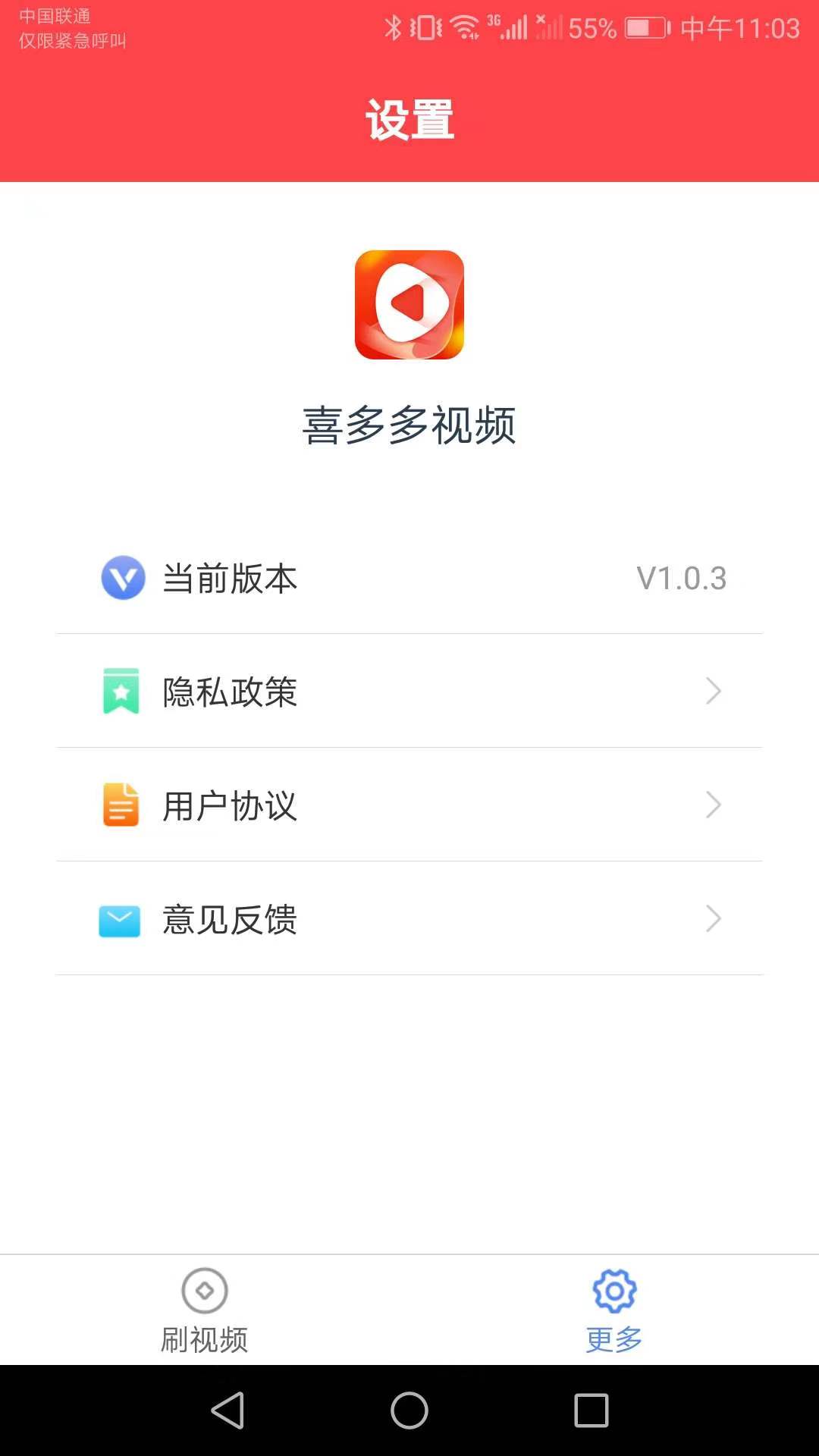
Task: Click the 喜多多视频 app logo icon
Action: tap(409, 303)
